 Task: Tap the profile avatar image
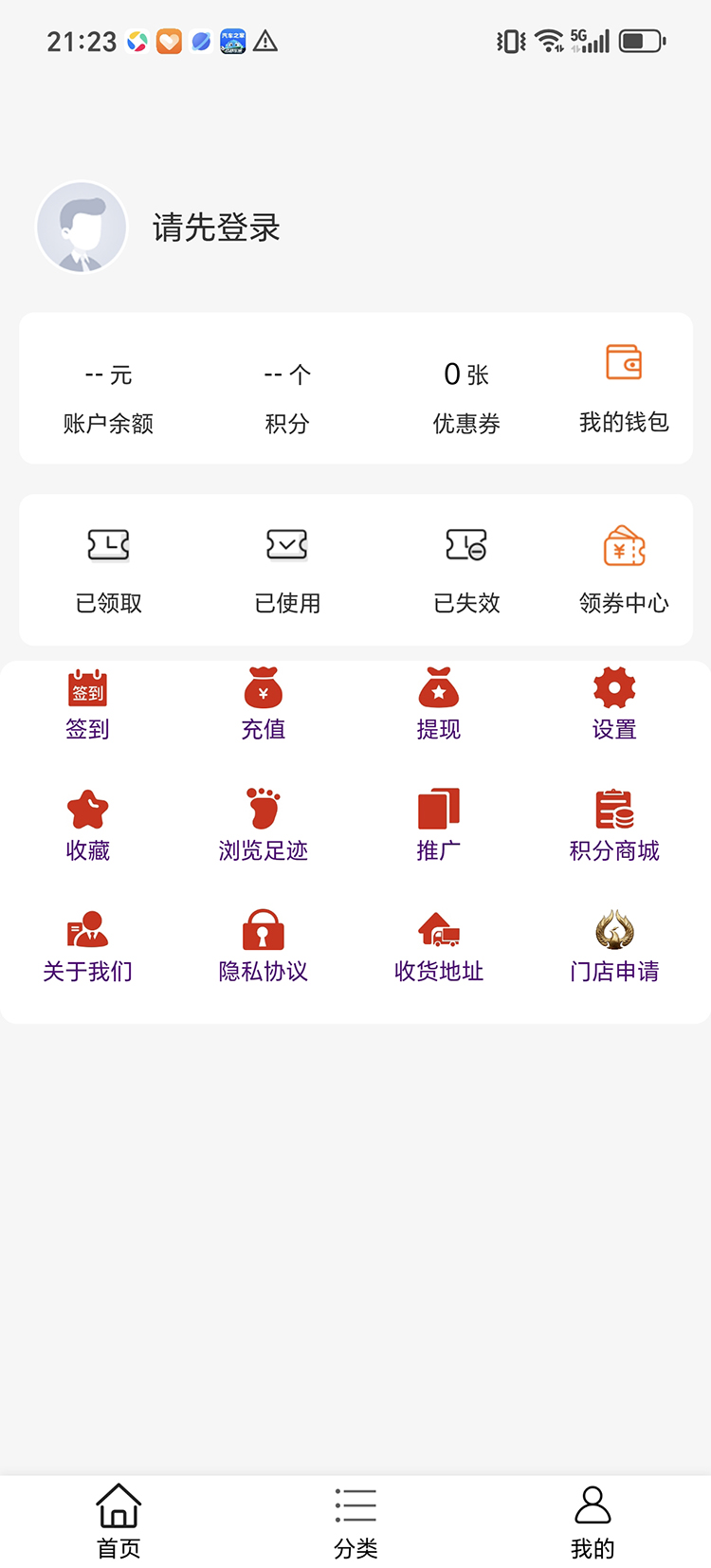click(82, 228)
